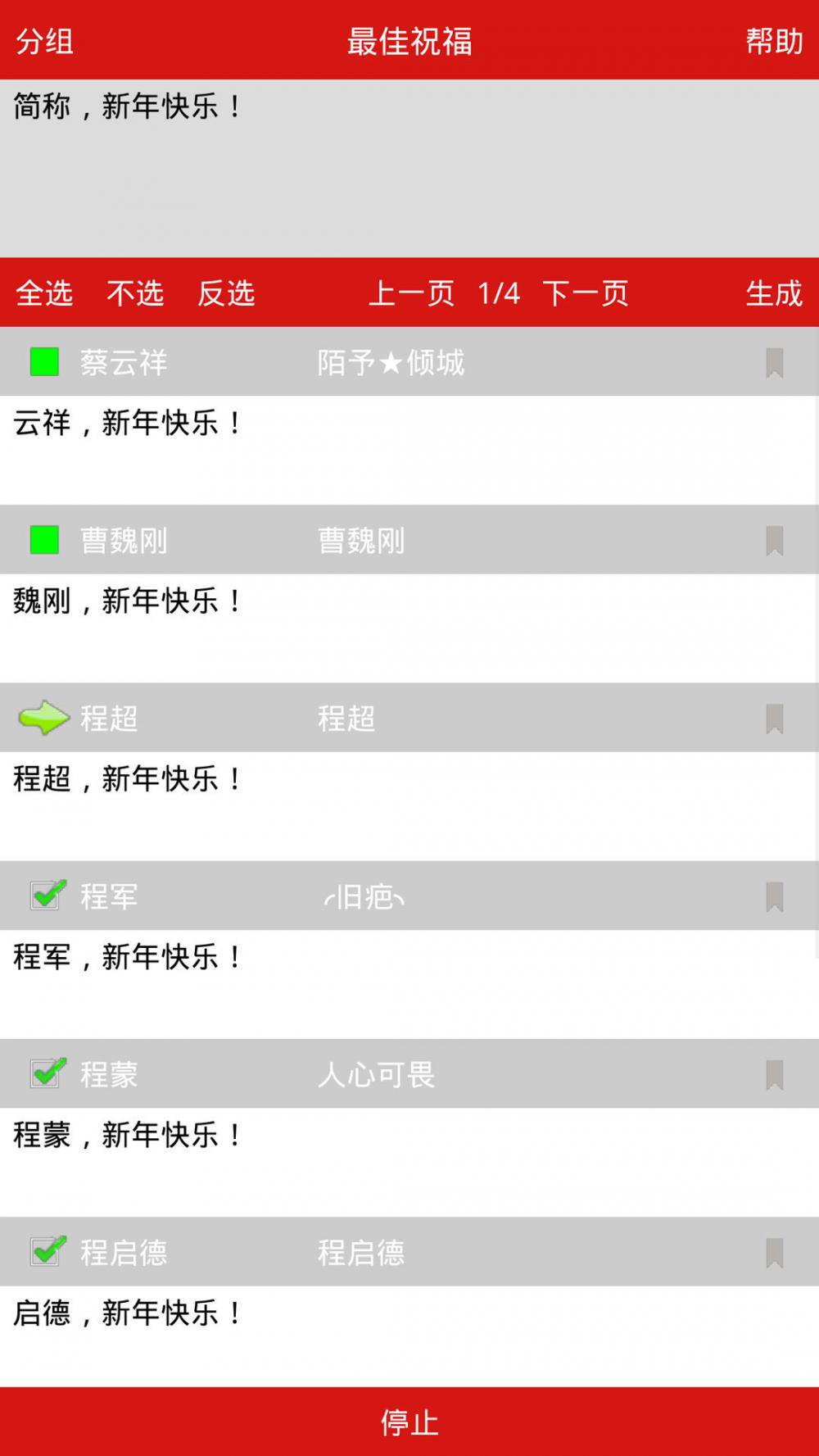The width and height of the screenshot is (819, 1456).
Task: Select all contacts with 全选
Action: (x=45, y=293)
